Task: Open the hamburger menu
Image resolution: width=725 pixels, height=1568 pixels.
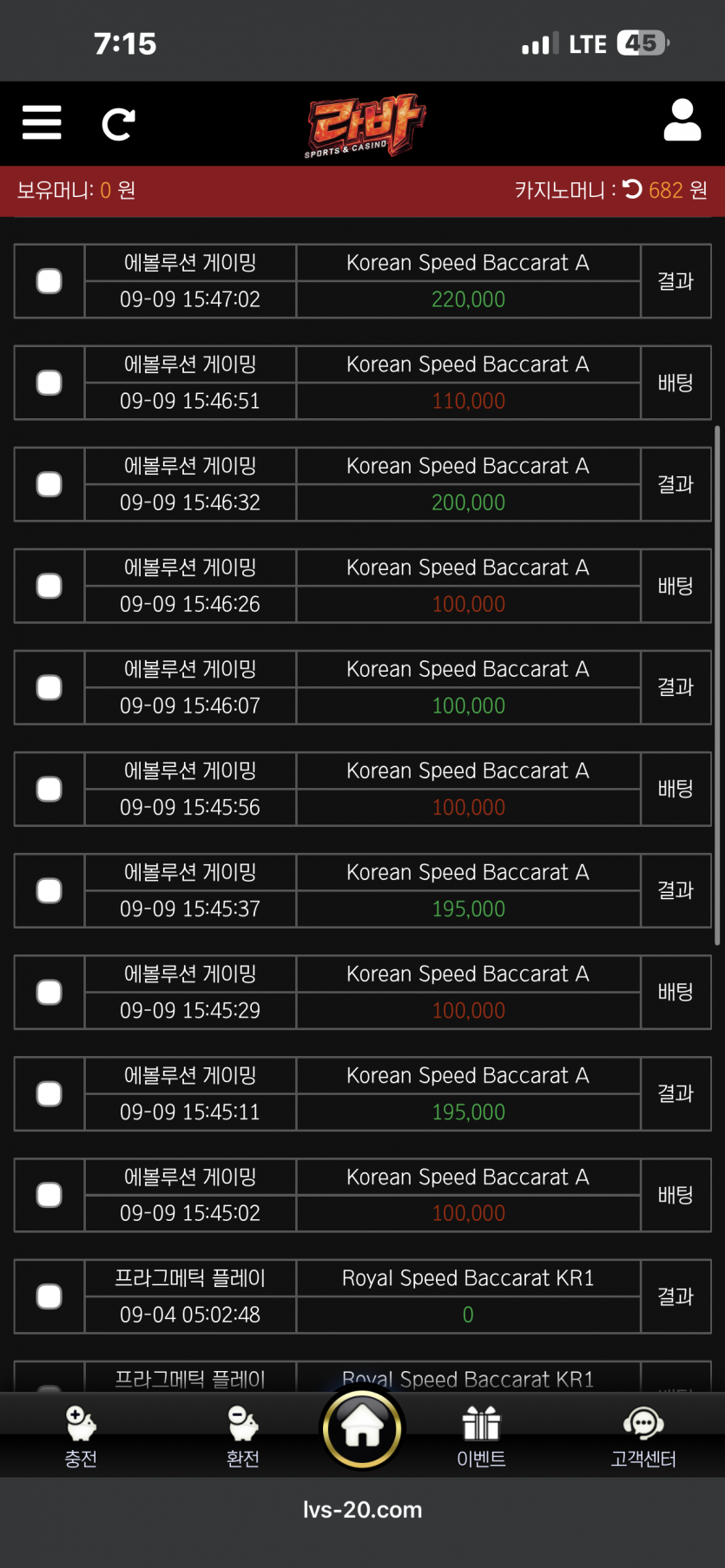Action: [42, 122]
